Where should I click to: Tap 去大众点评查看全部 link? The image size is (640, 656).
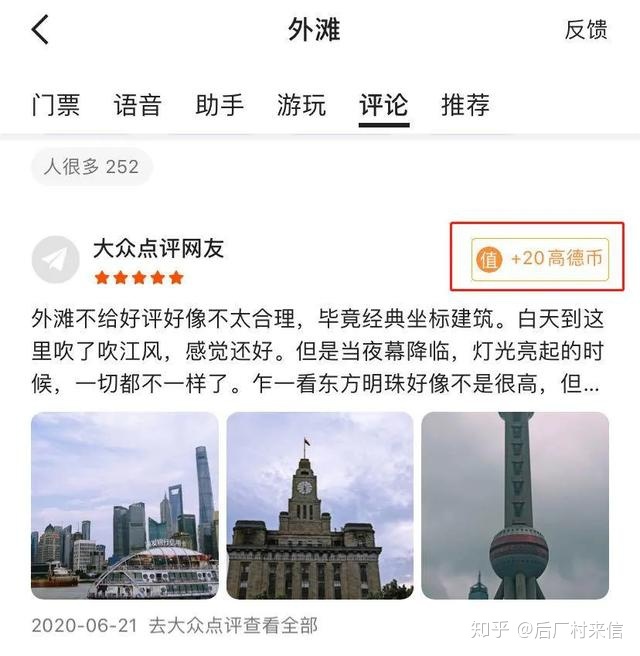point(233,626)
